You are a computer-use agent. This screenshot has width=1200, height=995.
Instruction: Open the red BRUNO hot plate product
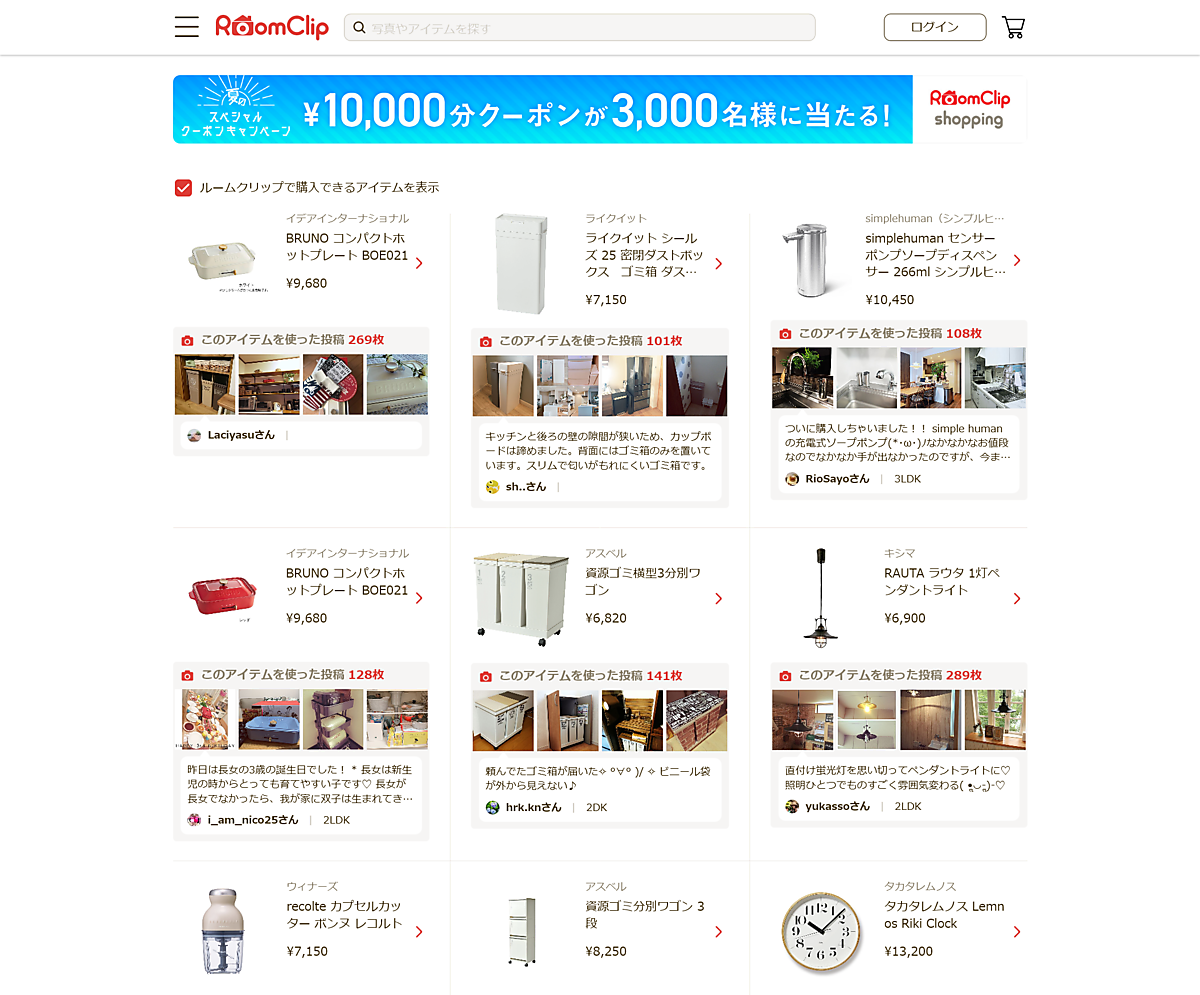click(x=347, y=582)
